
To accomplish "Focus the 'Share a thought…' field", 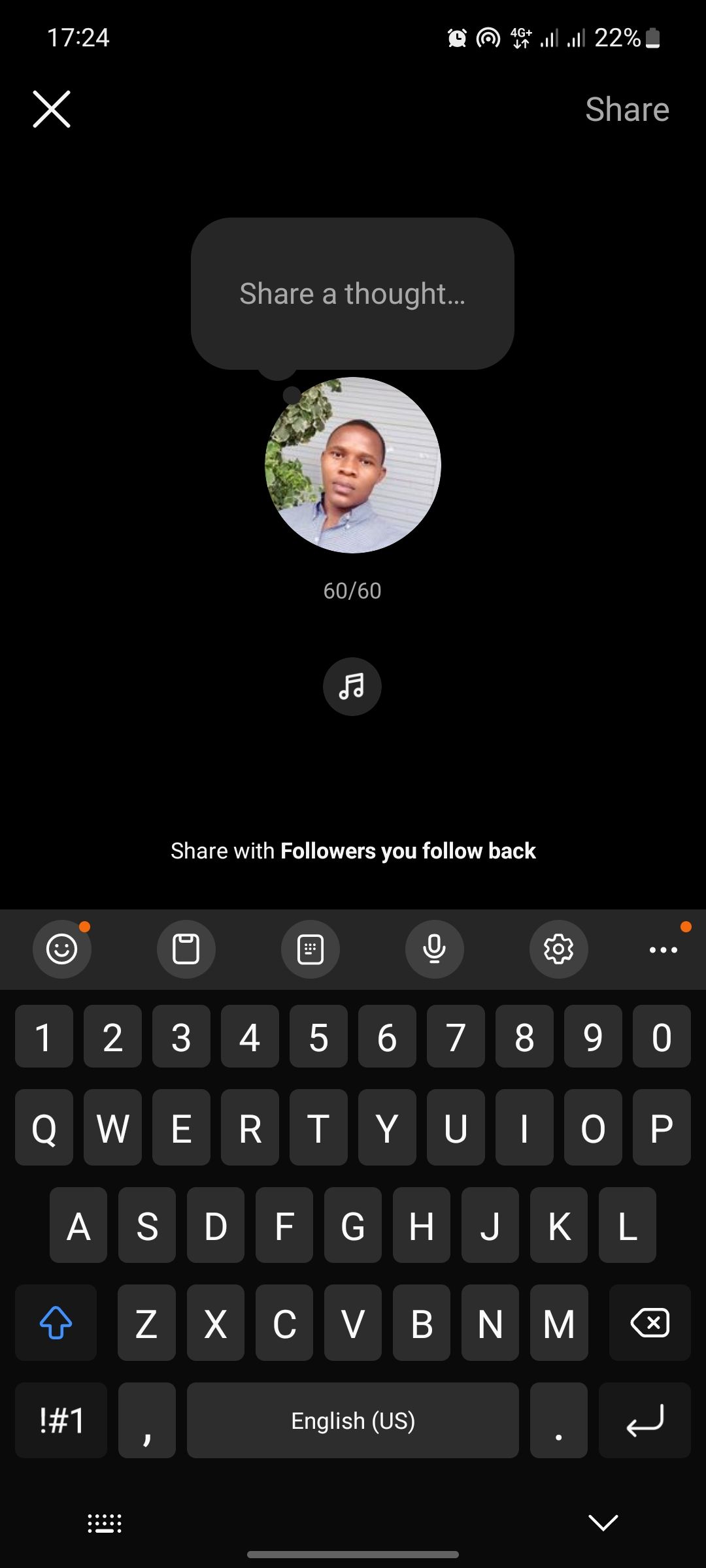I will point(352,294).
